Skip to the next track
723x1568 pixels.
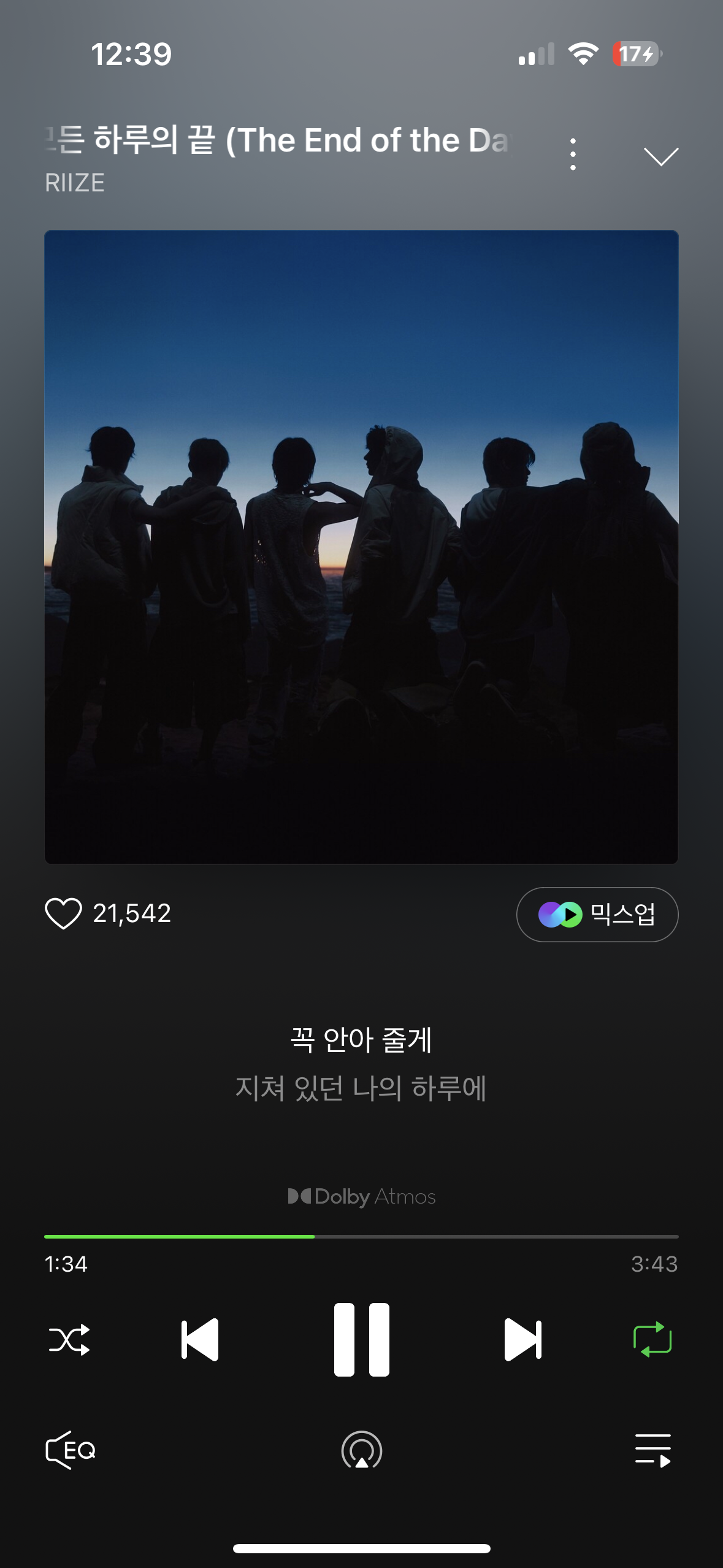523,1339
